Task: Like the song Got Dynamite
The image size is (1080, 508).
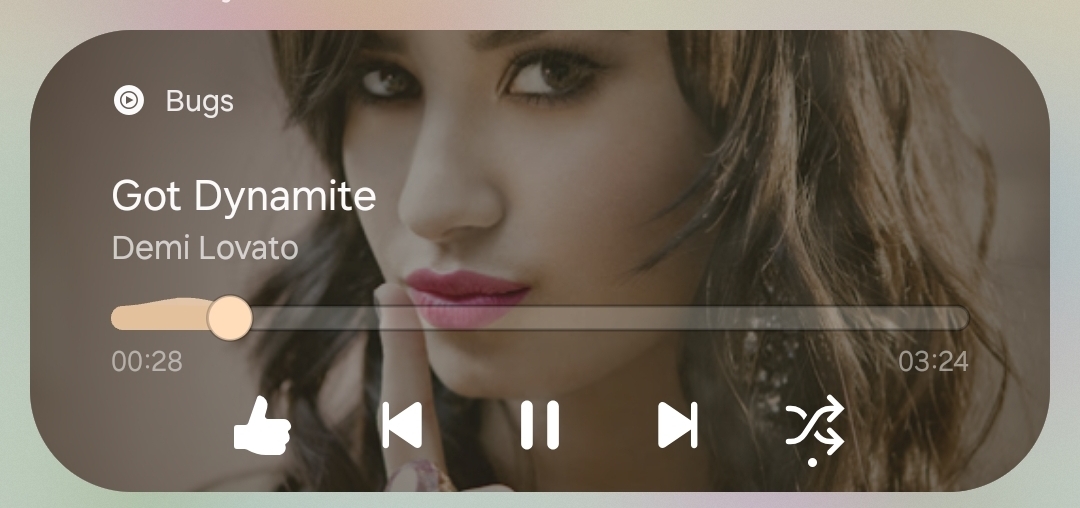Action: (x=262, y=427)
